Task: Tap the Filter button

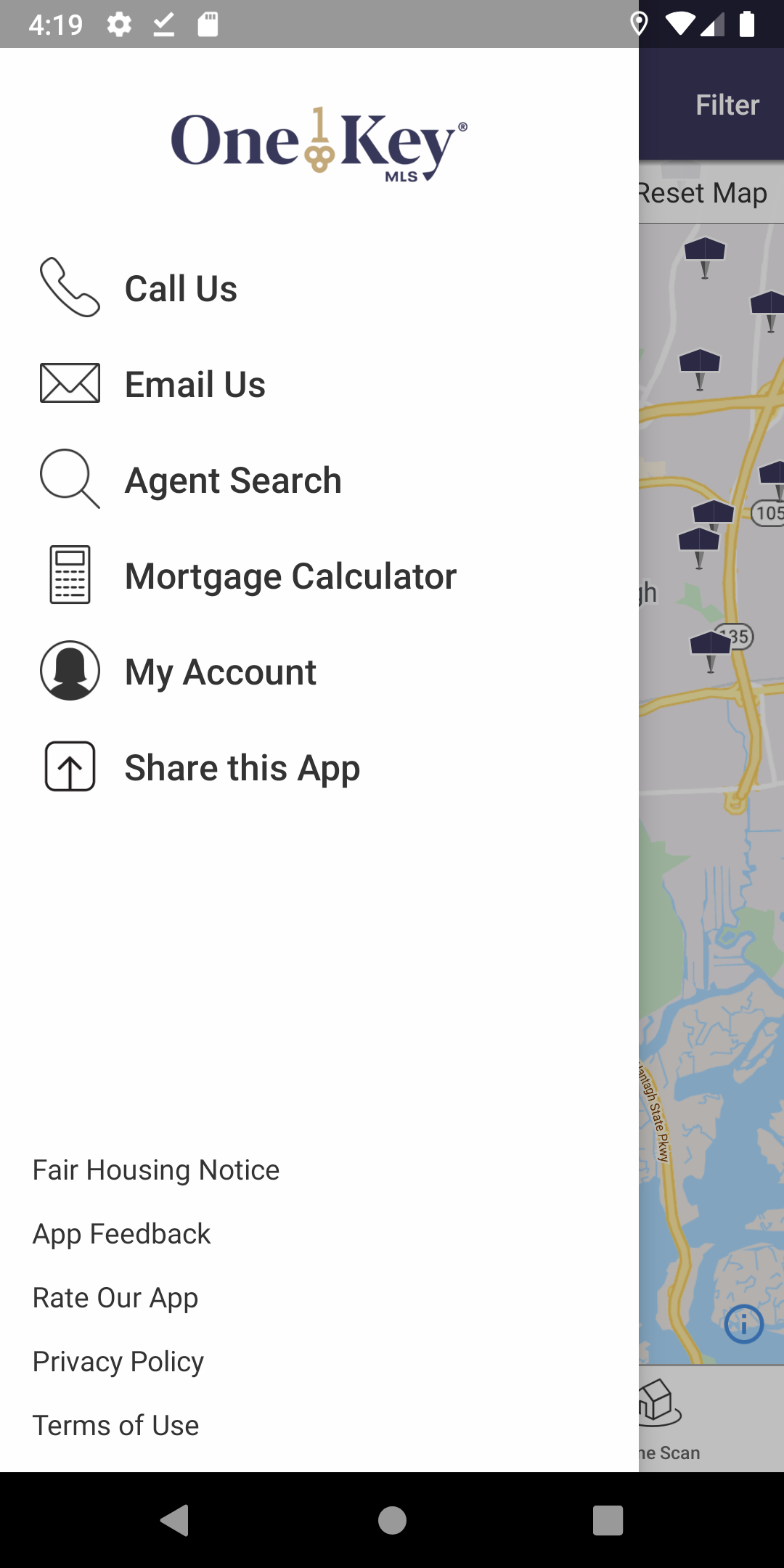Action: [727, 105]
